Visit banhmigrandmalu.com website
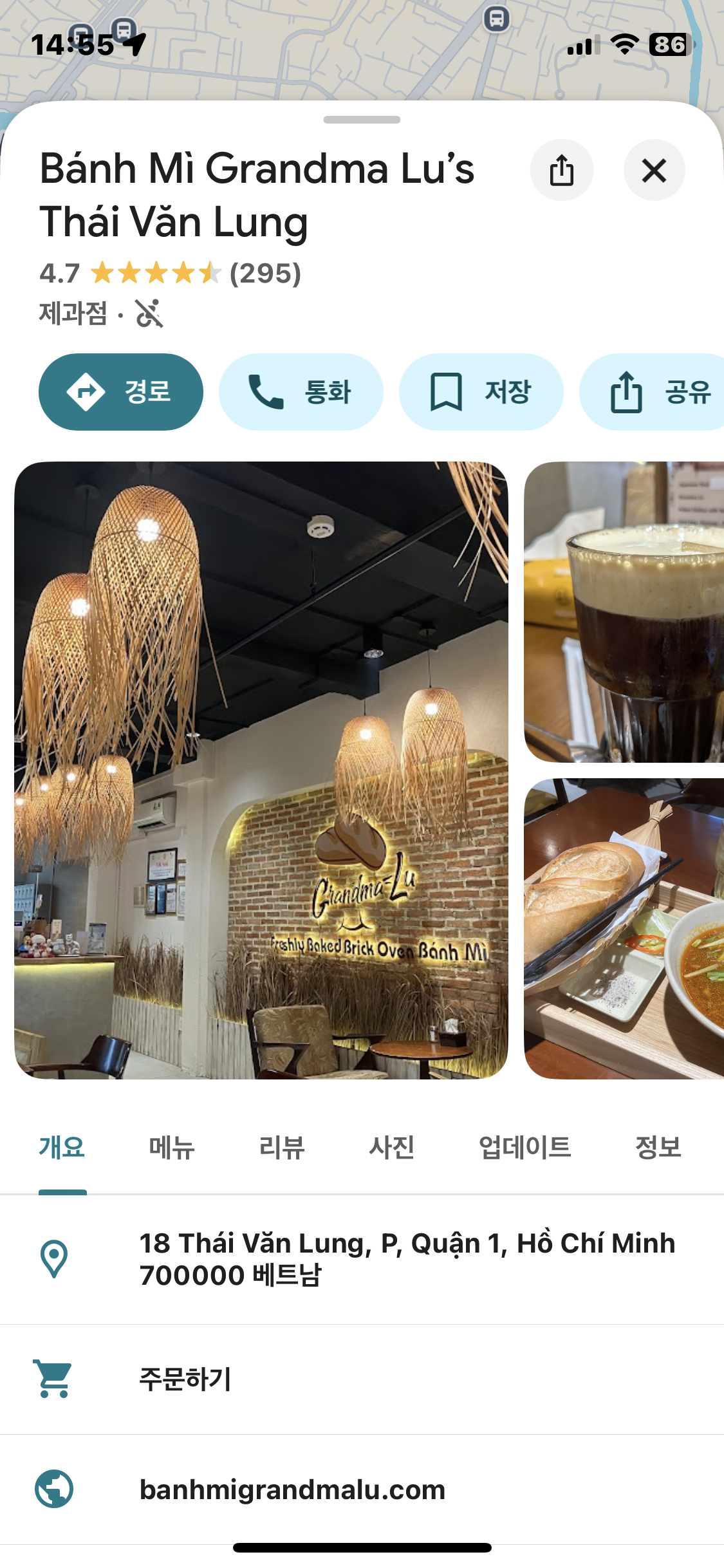This screenshot has width=724, height=1568. click(292, 1489)
